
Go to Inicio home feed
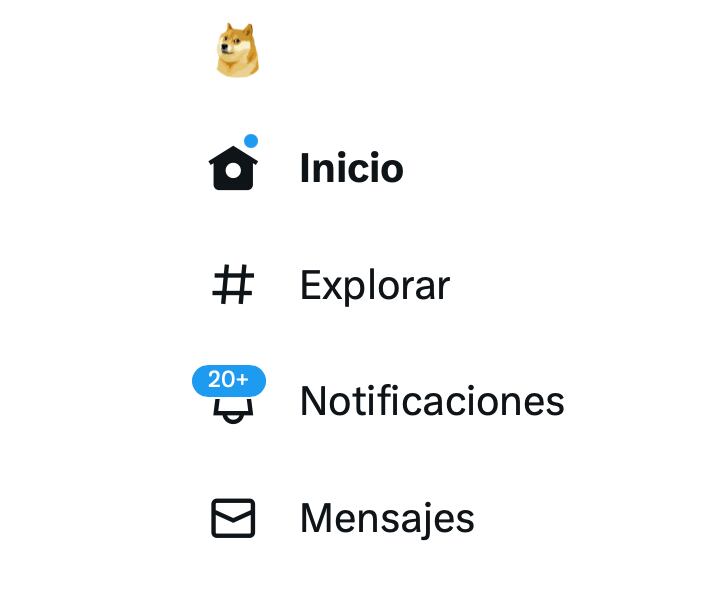pyautogui.click(x=350, y=168)
